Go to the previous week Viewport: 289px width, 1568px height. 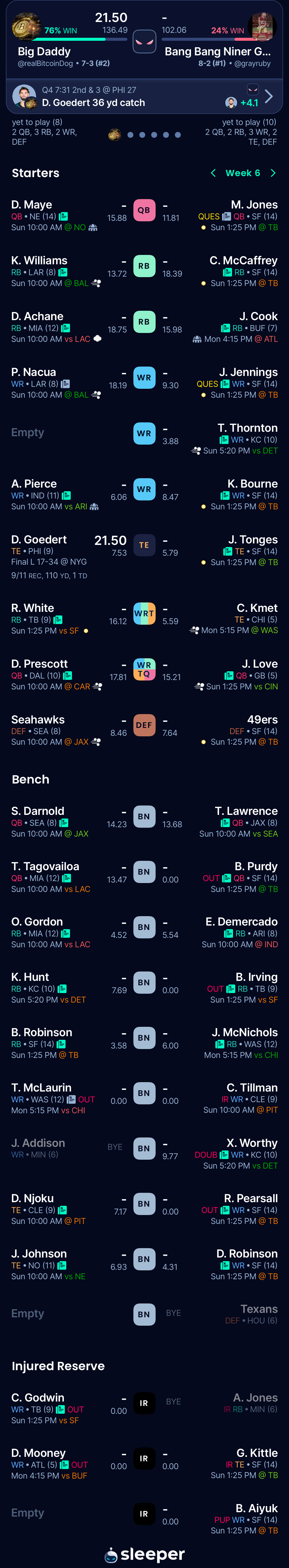tap(213, 173)
